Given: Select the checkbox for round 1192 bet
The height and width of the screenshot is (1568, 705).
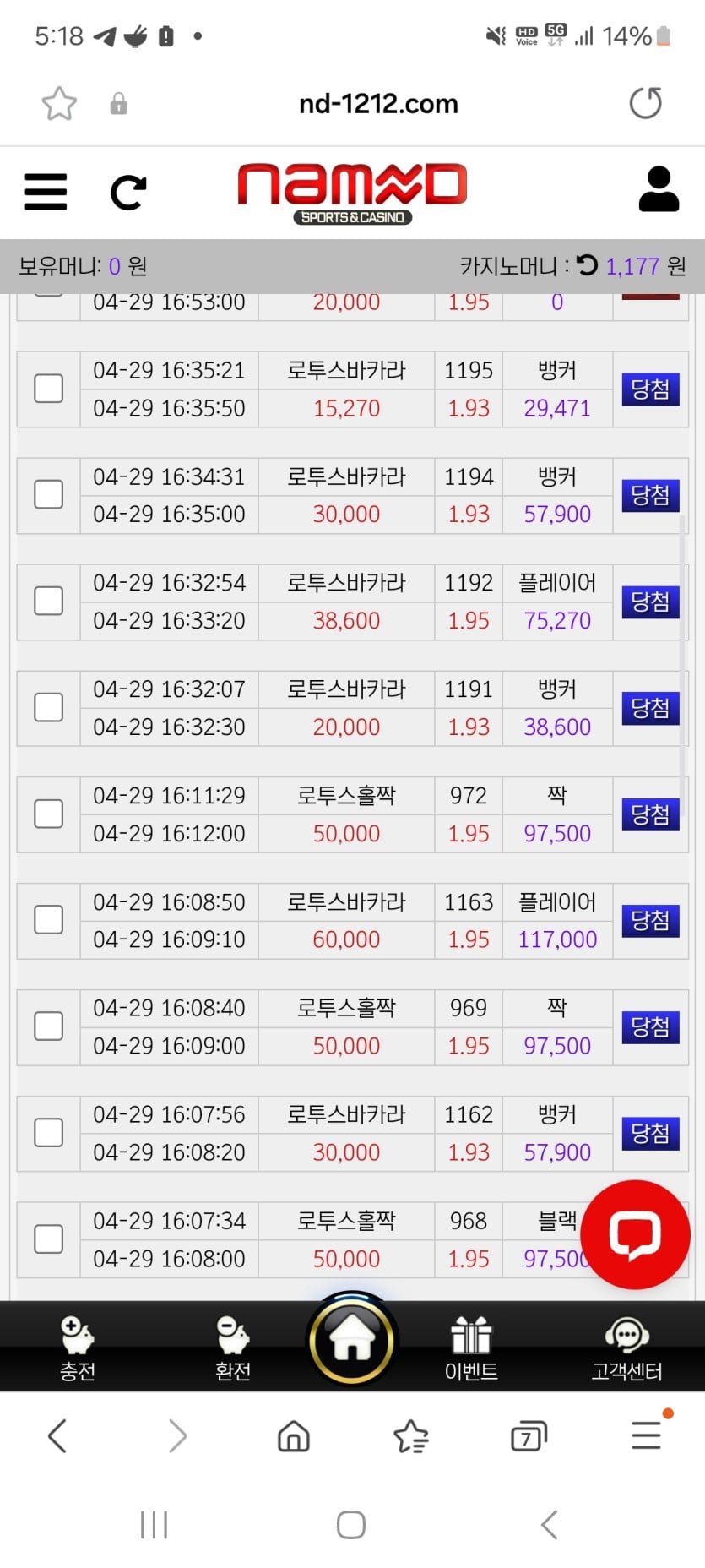Looking at the screenshot, I should [x=48, y=602].
